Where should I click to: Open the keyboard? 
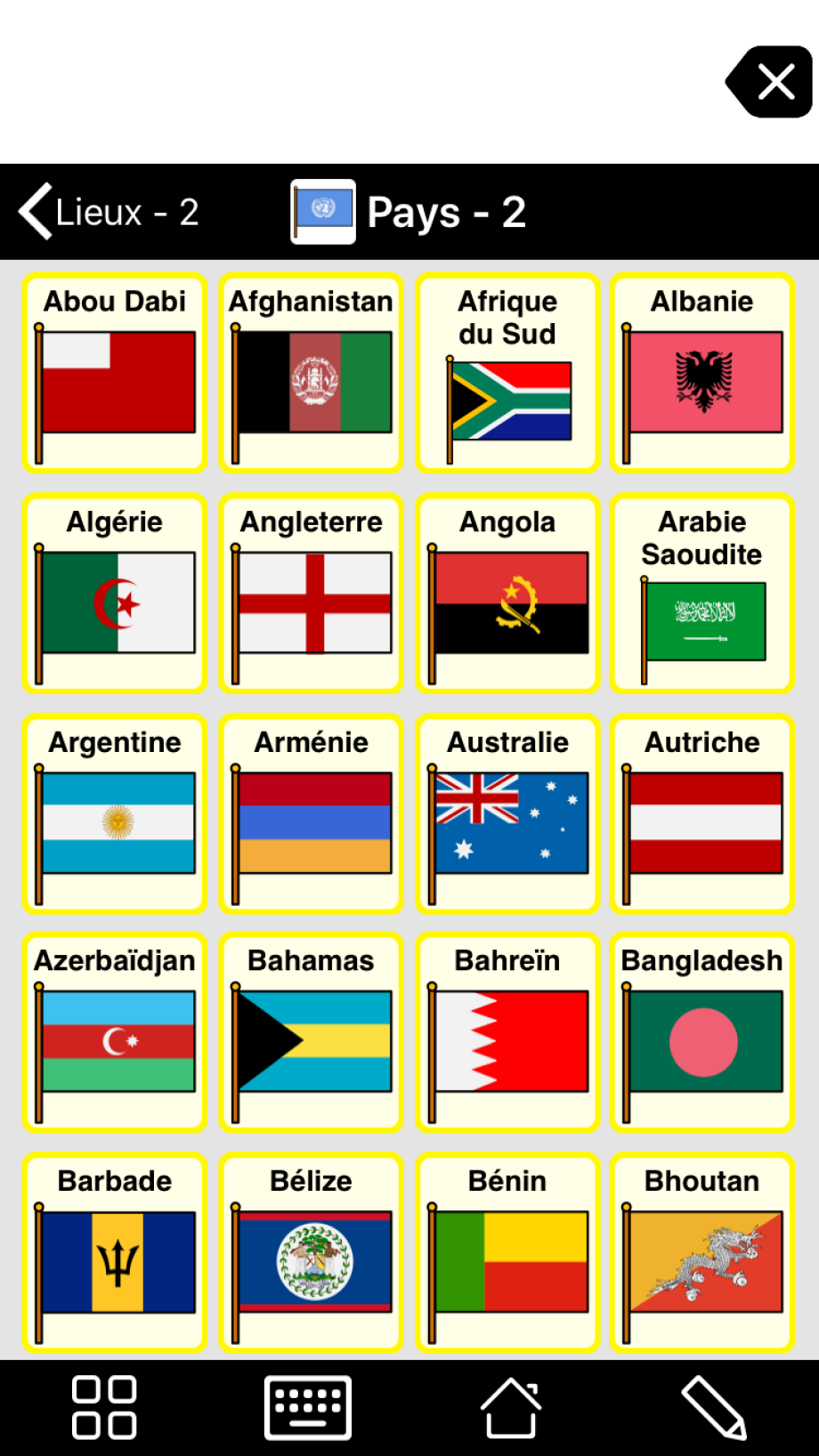point(308,1408)
